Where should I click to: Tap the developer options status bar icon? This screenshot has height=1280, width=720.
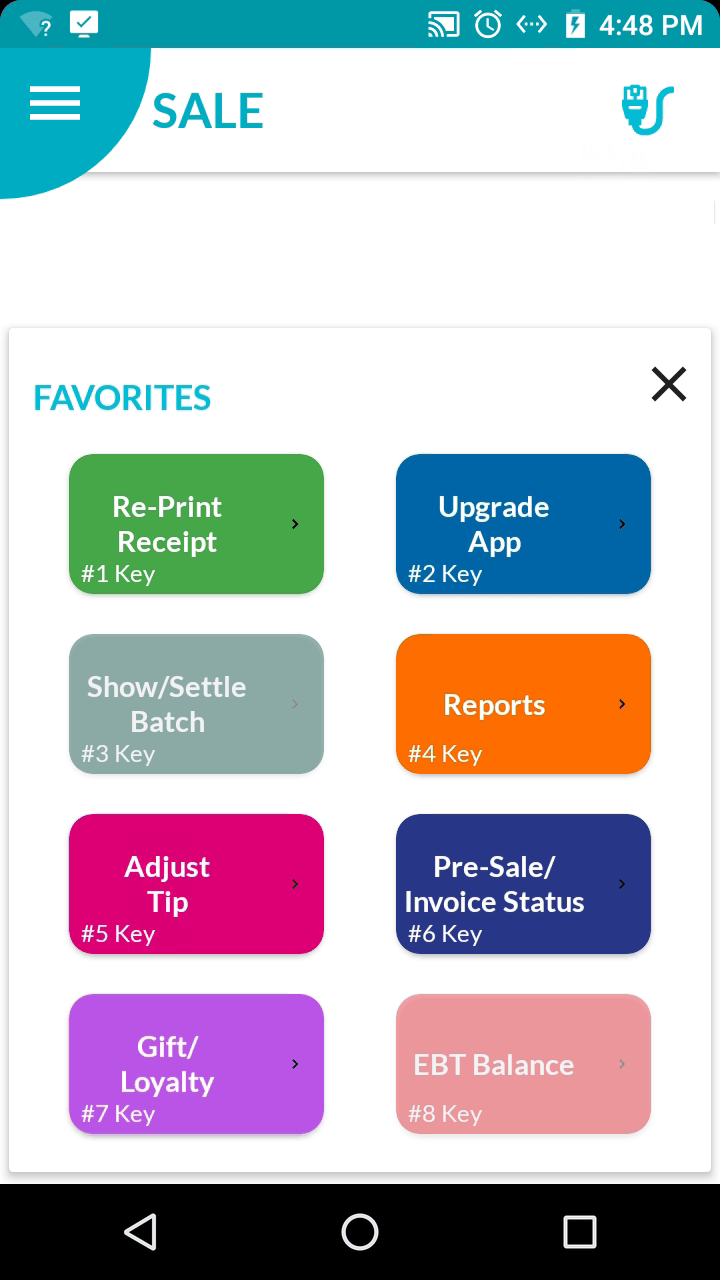(532, 23)
